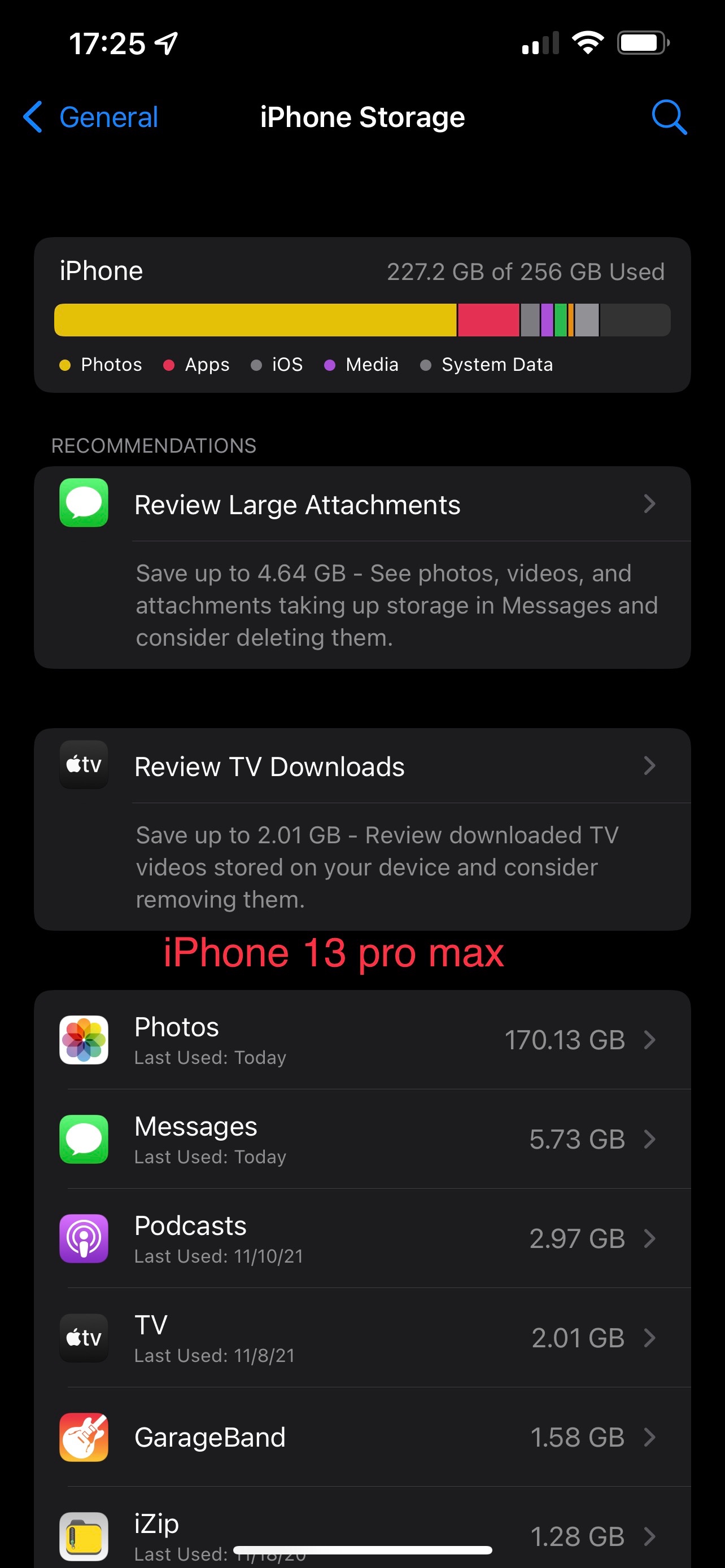Viewport: 725px width, 1568px height.
Task: Open GarageBand storage details
Action: coord(362,1436)
